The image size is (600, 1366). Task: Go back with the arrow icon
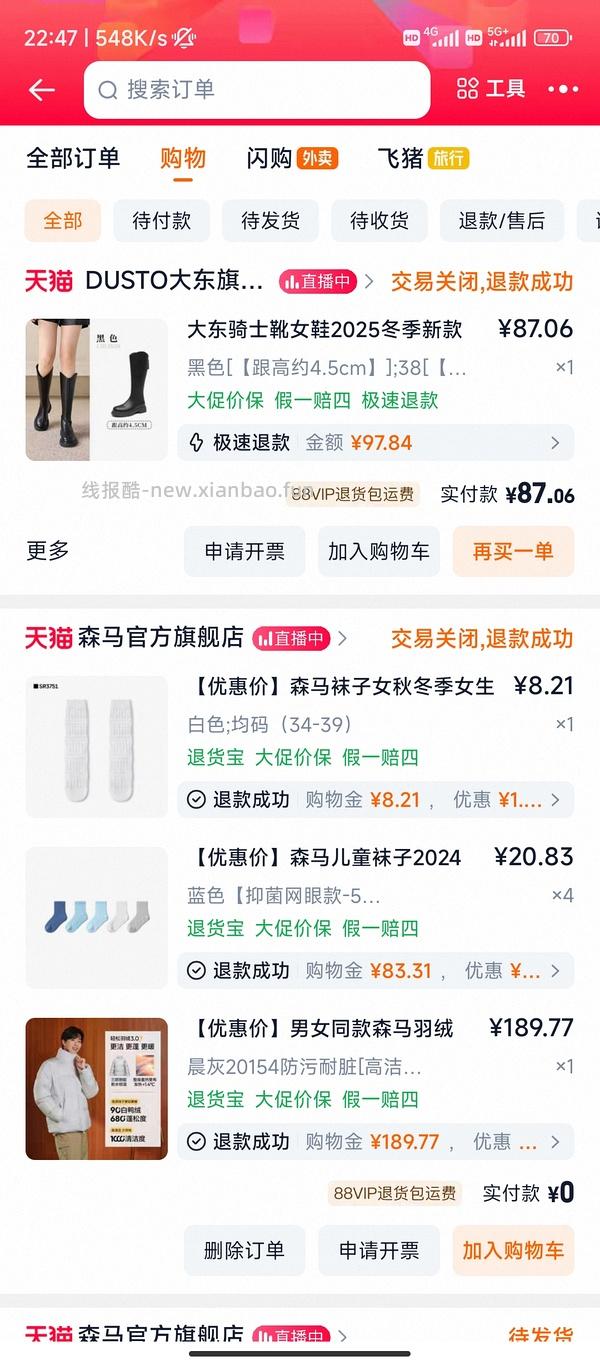42,90
